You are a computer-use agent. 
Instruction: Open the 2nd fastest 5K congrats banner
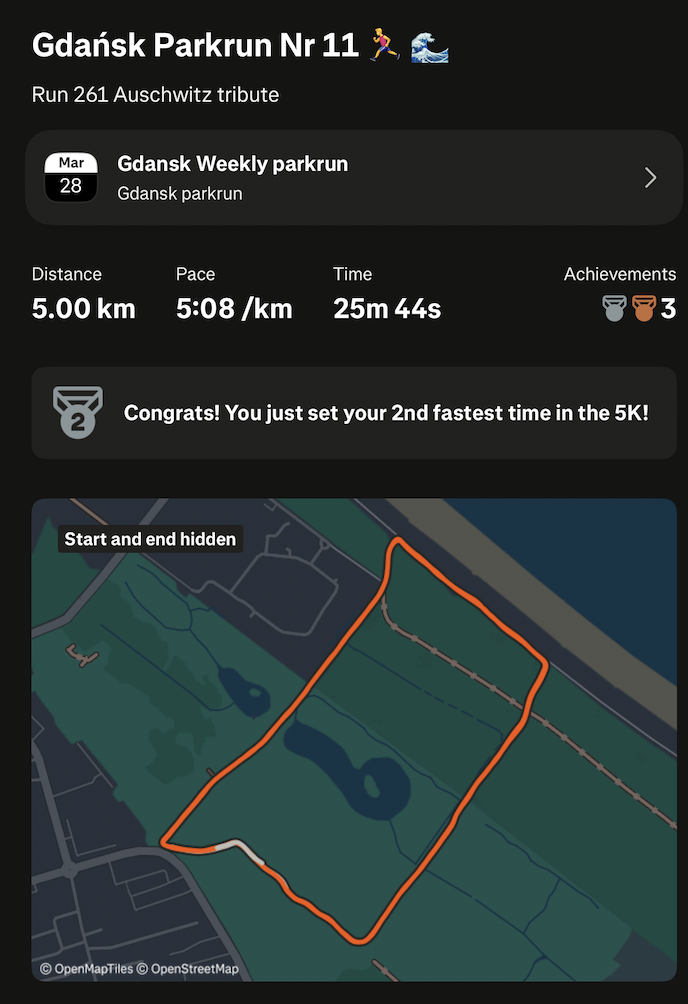pos(354,413)
